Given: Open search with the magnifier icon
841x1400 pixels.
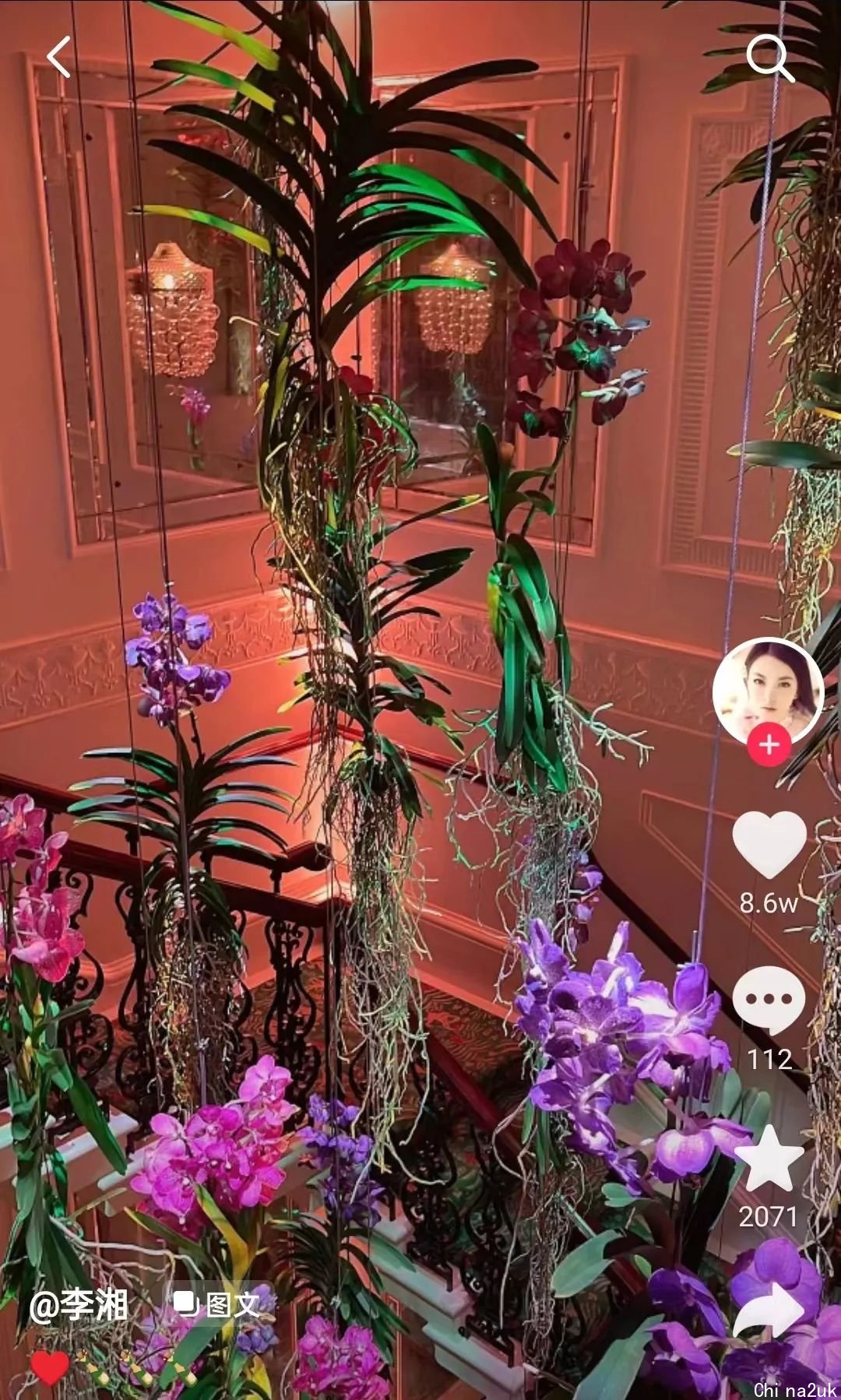Looking at the screenshot, I should tap(769, 58).
